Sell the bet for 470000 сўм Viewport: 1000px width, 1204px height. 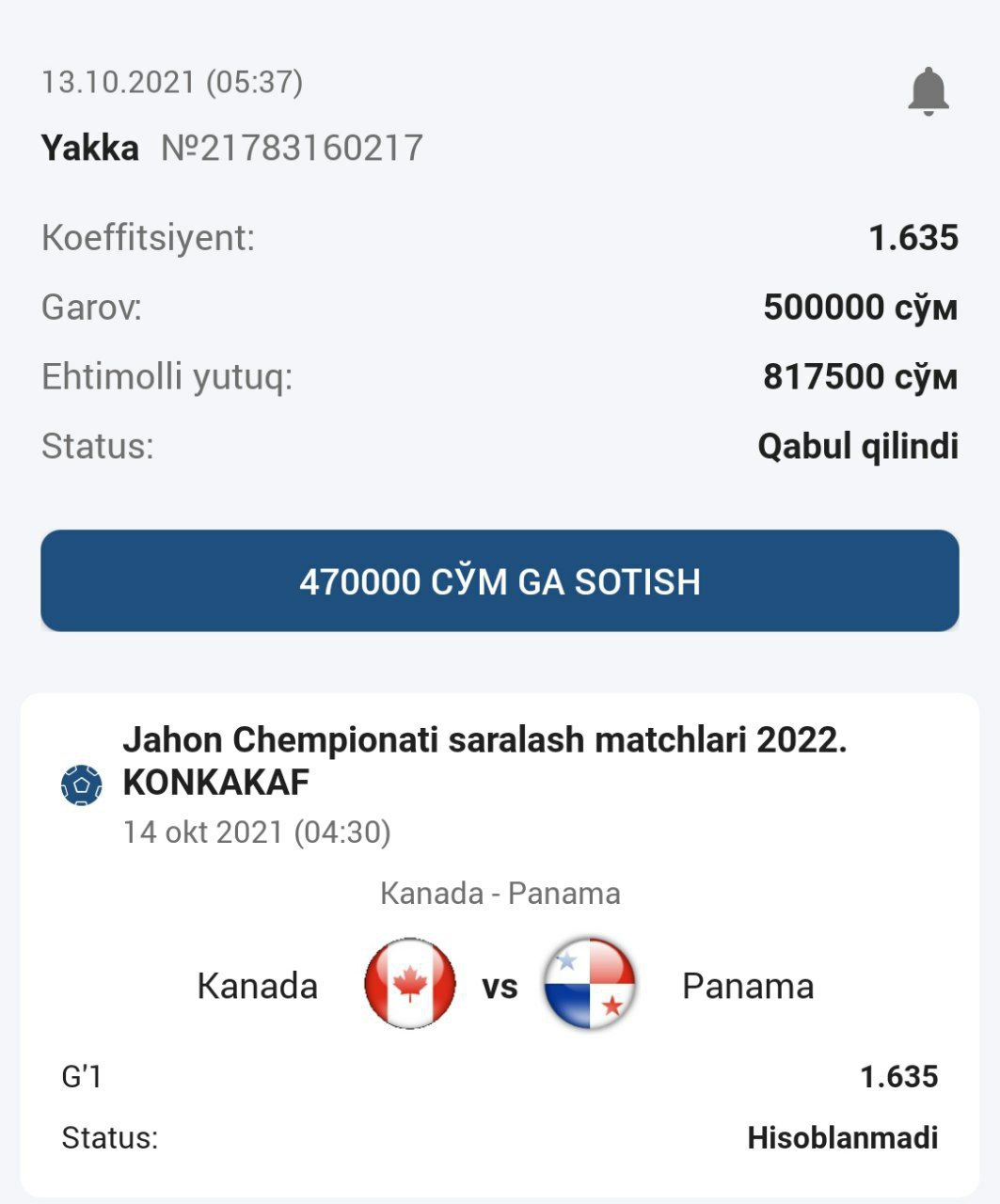pos(500,580)
